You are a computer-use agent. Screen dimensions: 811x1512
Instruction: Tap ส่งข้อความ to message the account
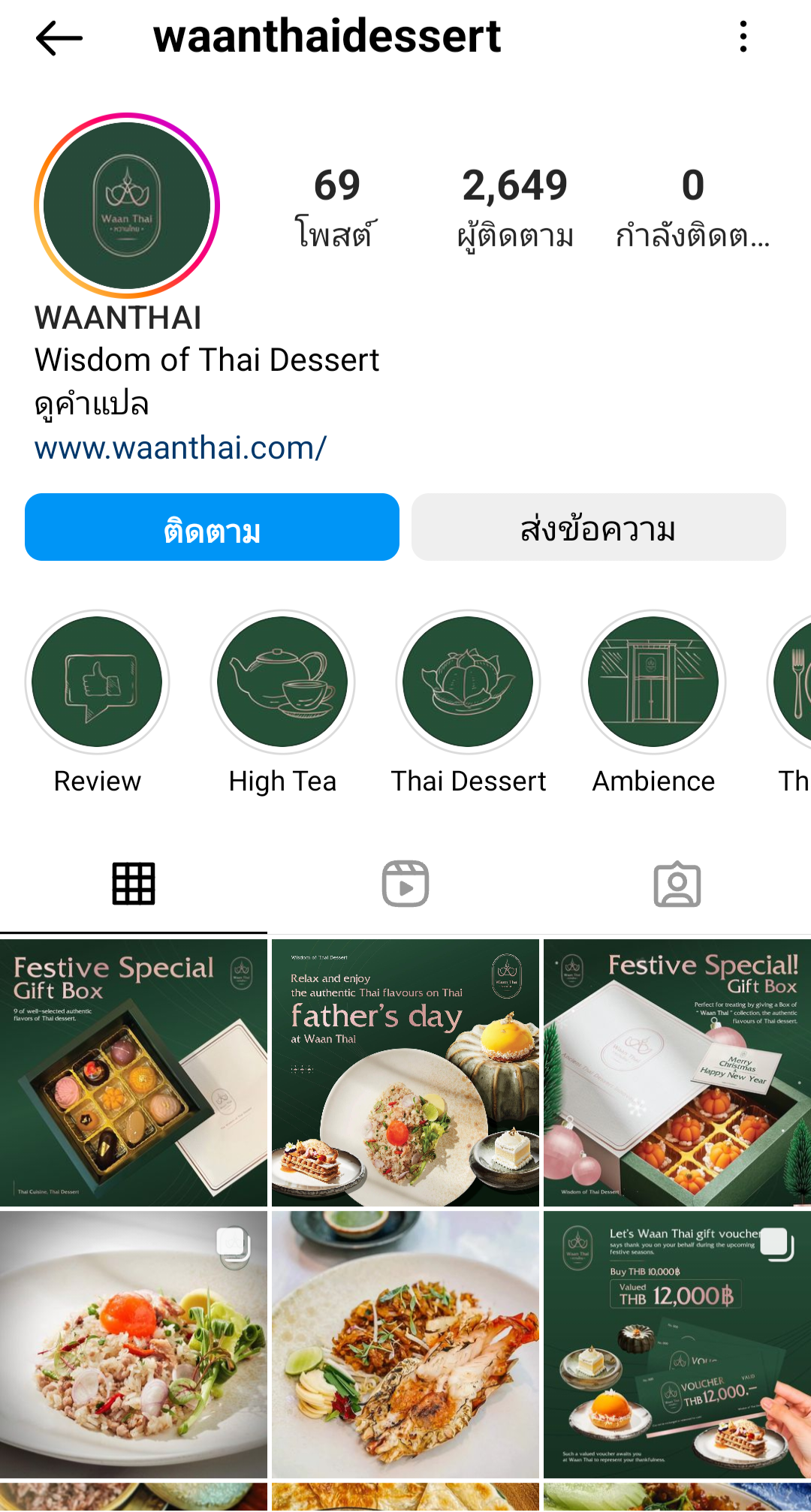tap(598, 528)
